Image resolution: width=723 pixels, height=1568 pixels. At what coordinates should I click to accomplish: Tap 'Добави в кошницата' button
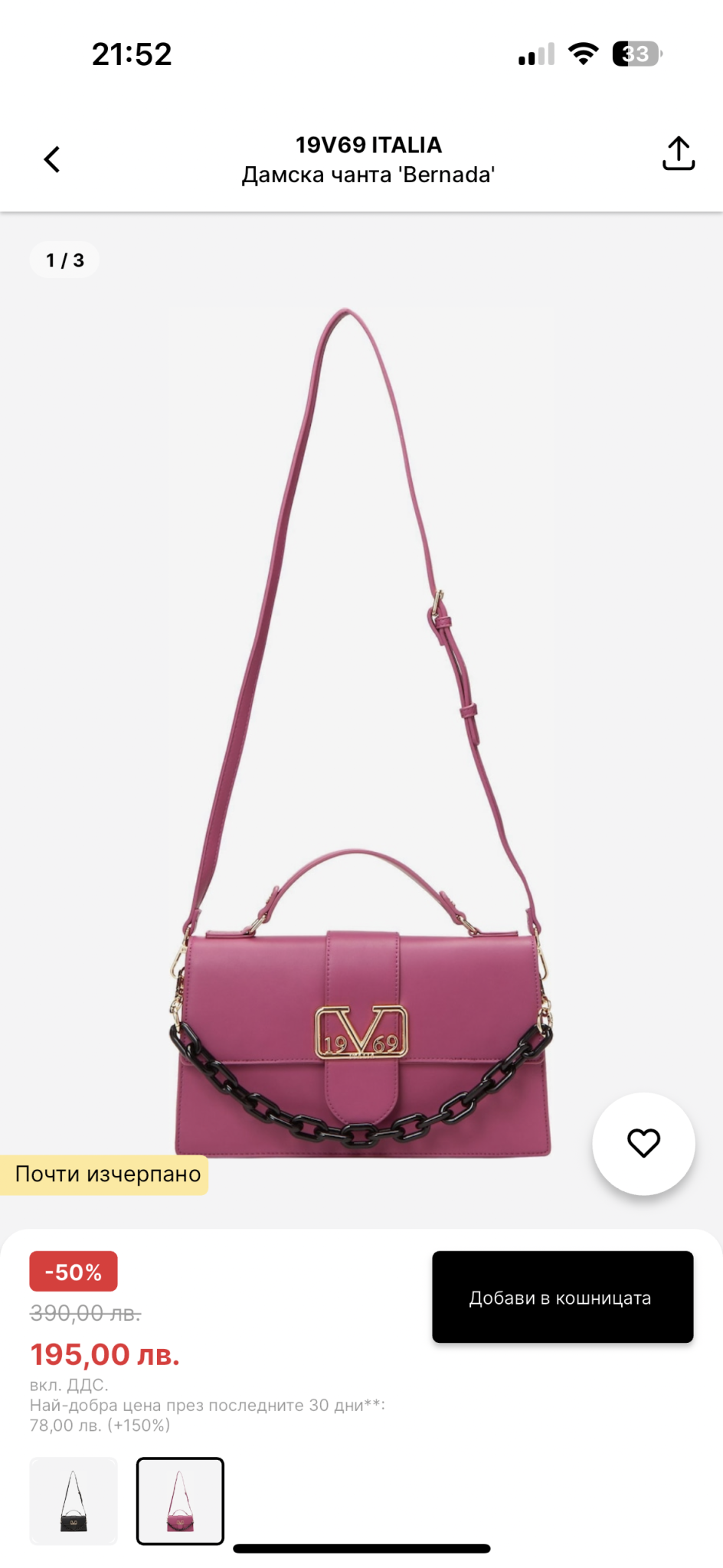(x=562, y=1297)
